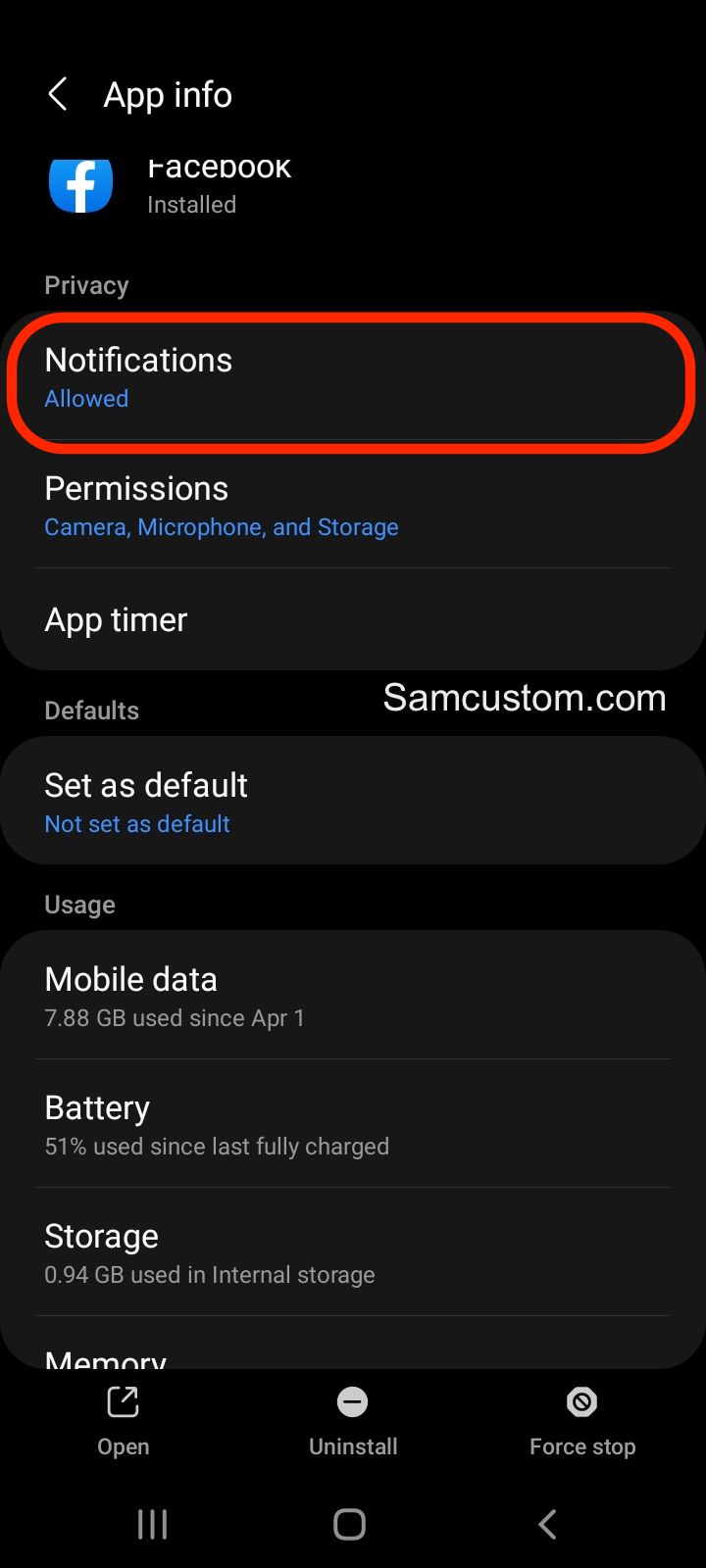
Task: Uninstall the Facebook app
Action: pos(353,1421)
